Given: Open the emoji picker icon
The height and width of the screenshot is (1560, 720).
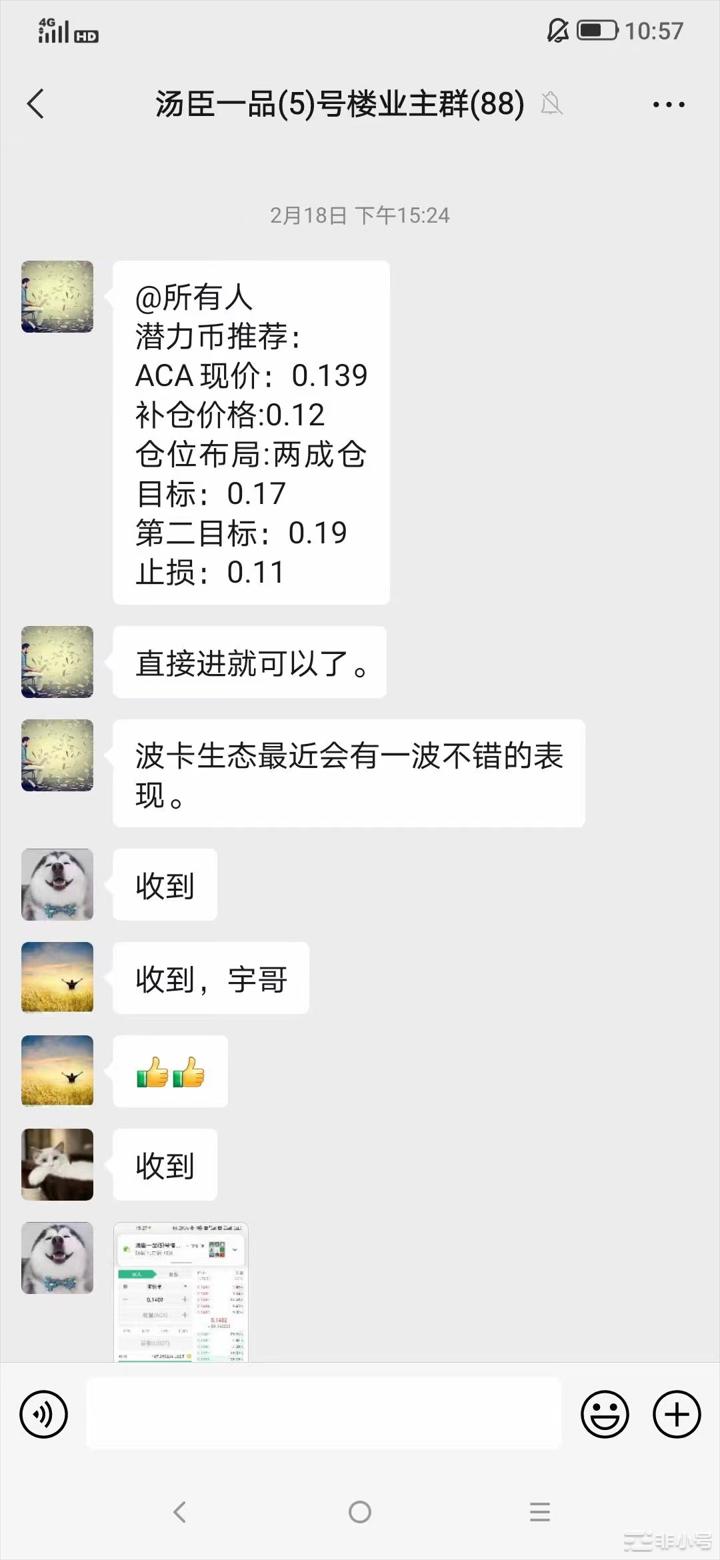Looking at the screenshot, I should (x=605, y=1413).
